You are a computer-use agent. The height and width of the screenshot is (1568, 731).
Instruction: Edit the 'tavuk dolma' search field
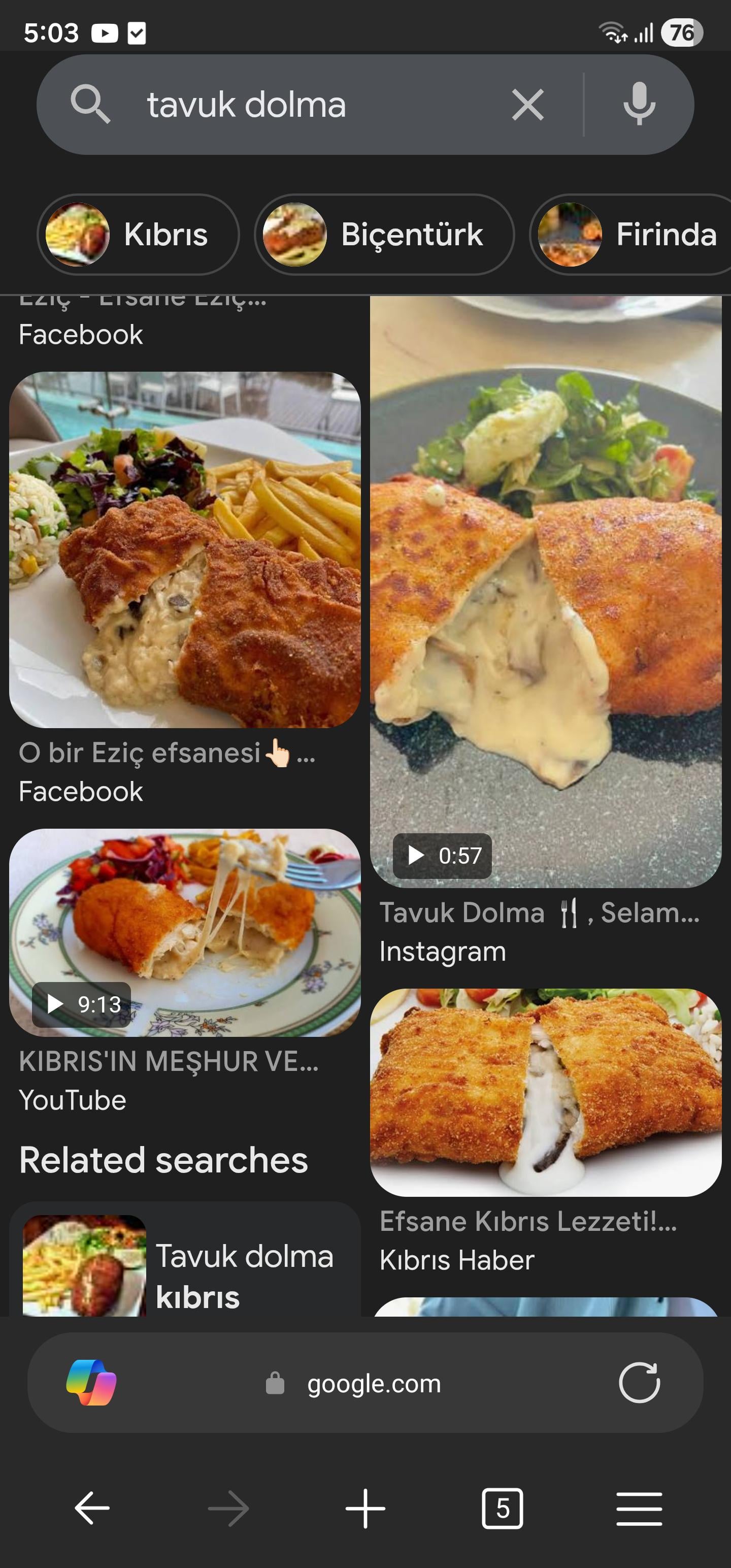tap(305, 105)
